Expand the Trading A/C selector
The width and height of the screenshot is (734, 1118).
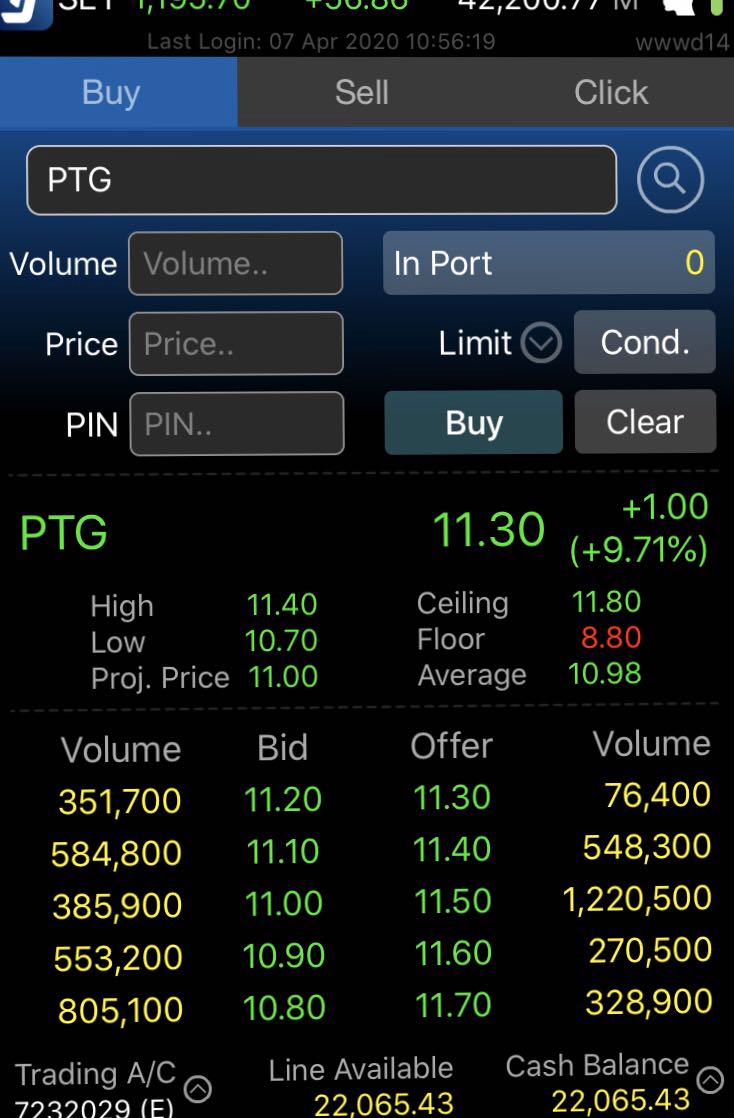click(198, 1088)
